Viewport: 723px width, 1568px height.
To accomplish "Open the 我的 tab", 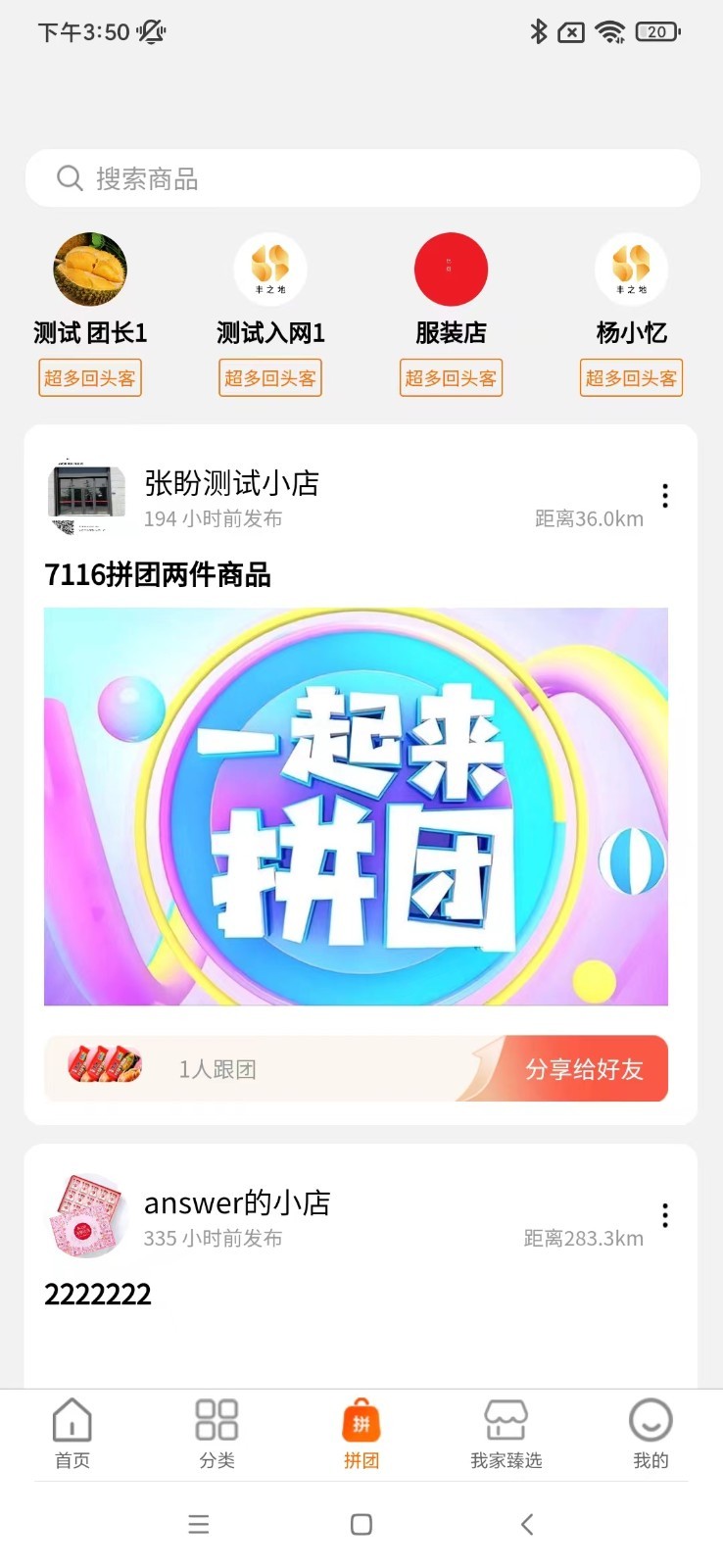I will click(651, 1433).
